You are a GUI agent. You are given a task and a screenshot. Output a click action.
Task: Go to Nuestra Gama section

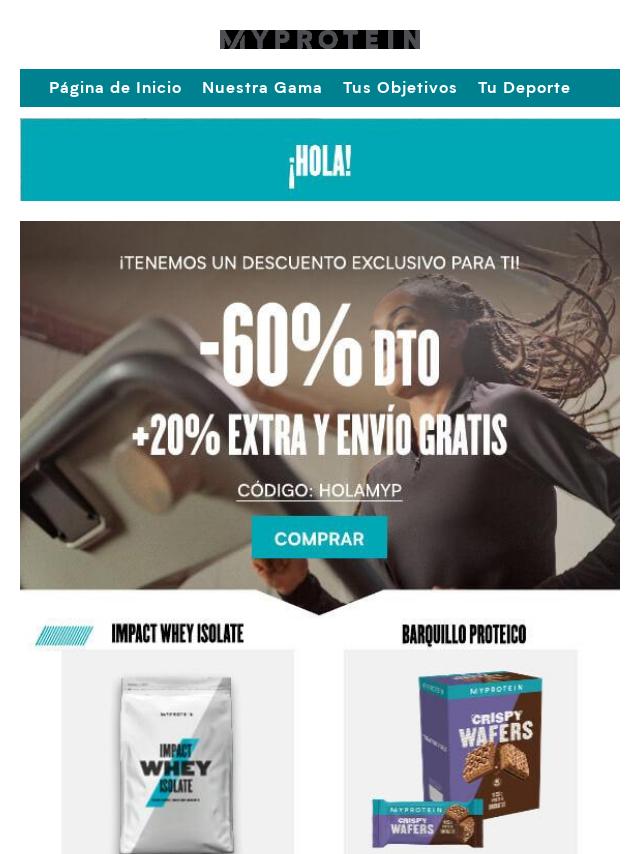click(262, 88)
